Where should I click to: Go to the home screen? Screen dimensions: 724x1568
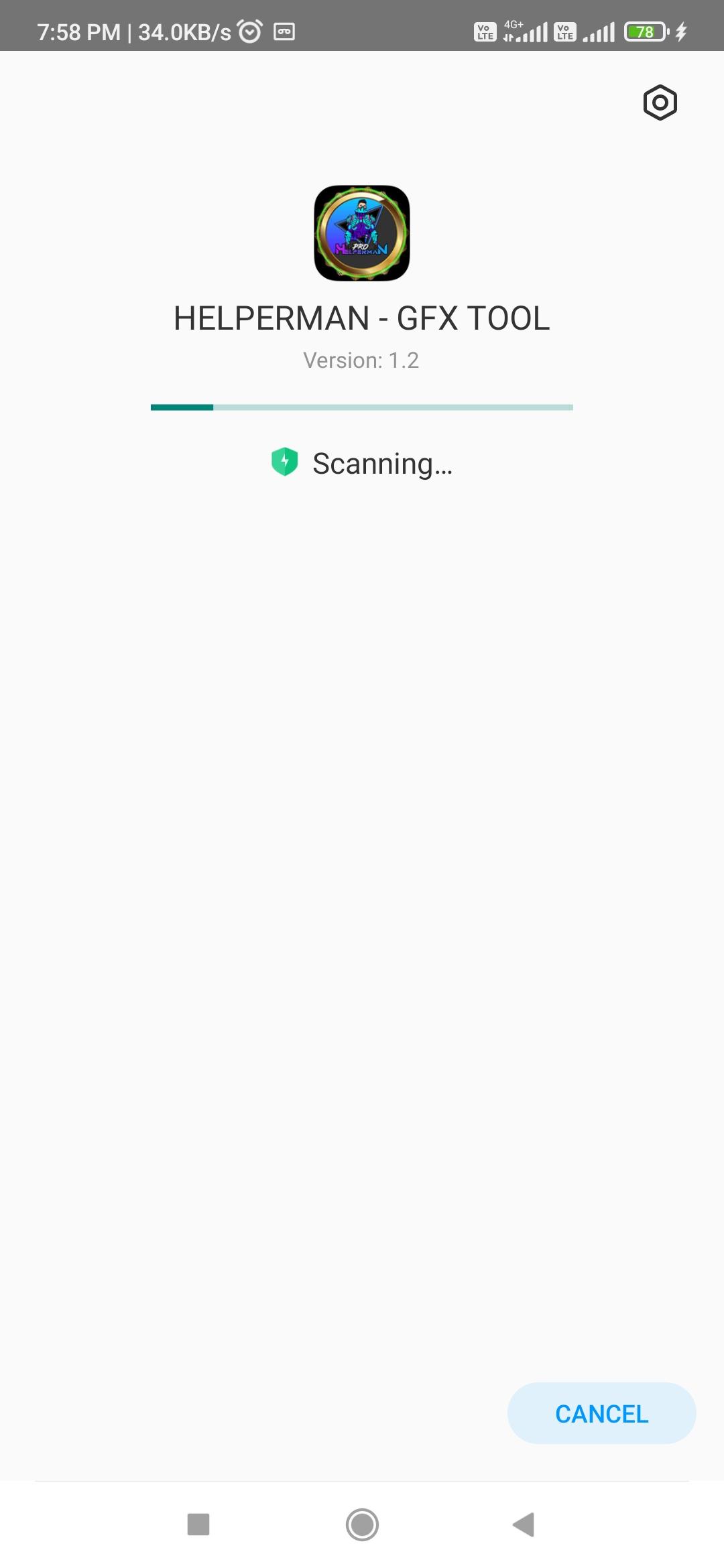coord(362,1524)
